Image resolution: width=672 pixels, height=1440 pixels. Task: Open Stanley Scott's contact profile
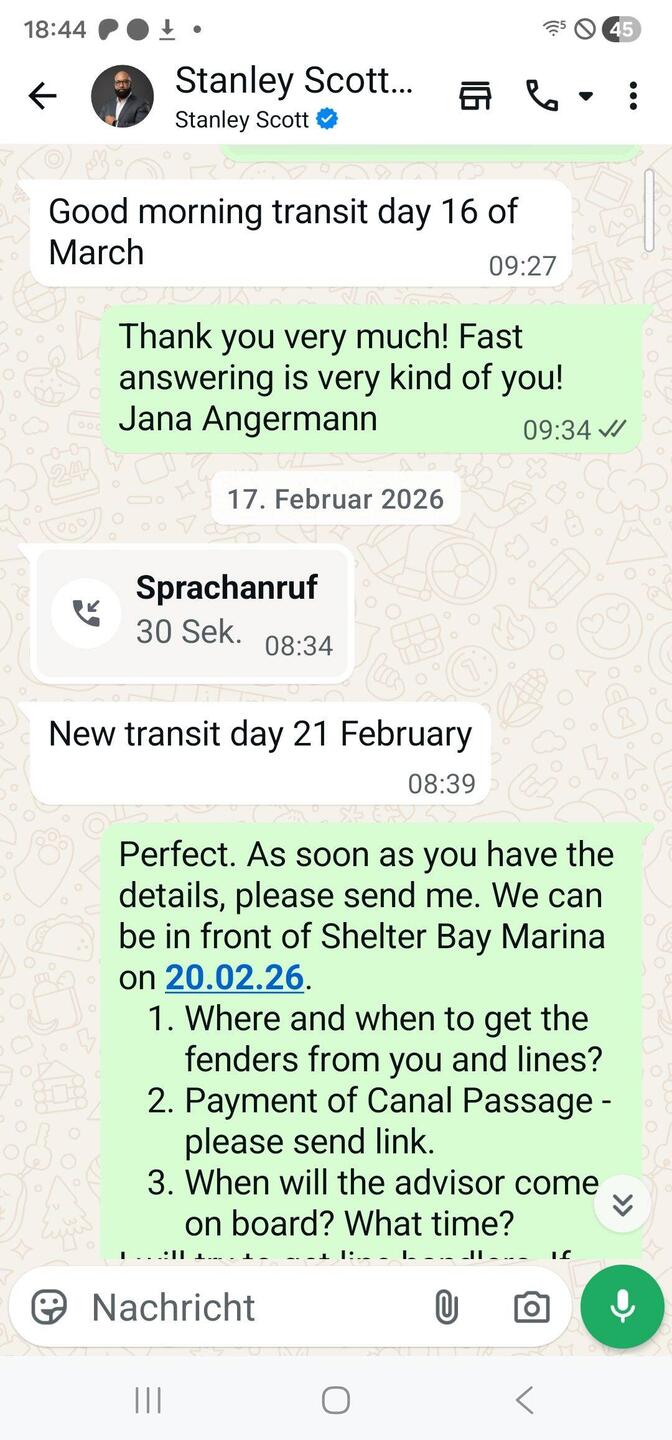[x=292, y=96]
